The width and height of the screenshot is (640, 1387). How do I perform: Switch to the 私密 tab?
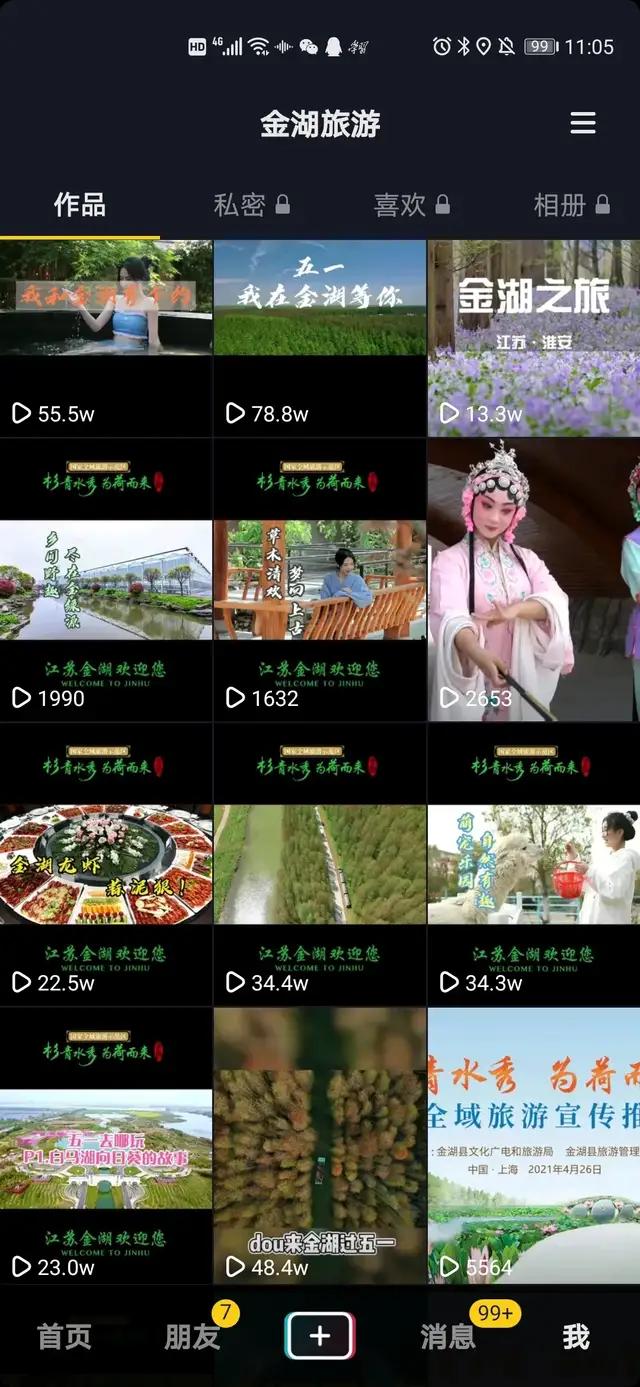click(250, 205)
